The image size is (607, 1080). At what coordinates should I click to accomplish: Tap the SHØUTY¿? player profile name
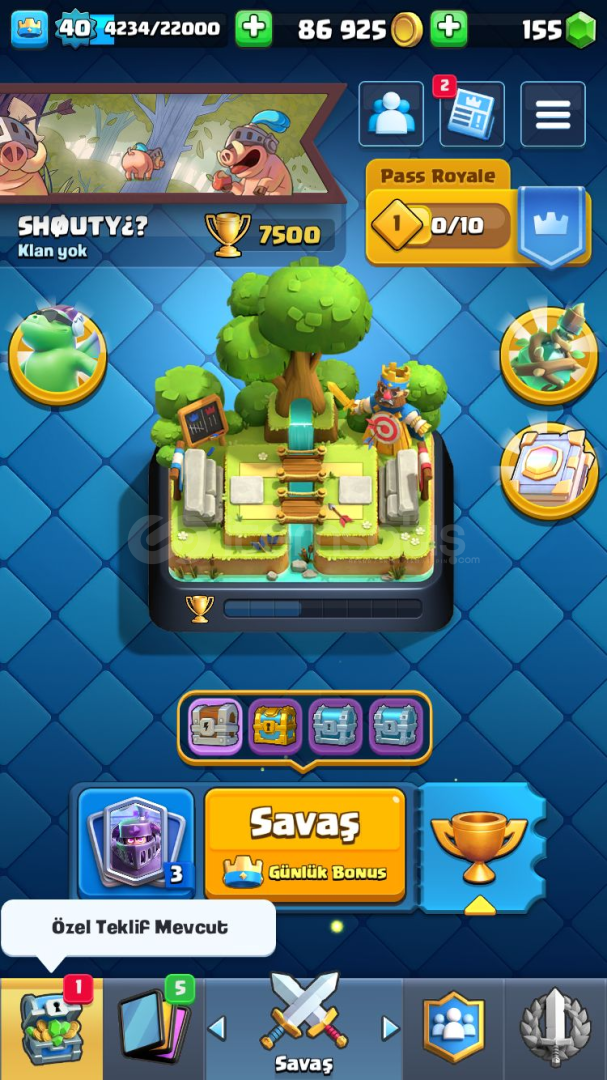[x=83, y=226]
